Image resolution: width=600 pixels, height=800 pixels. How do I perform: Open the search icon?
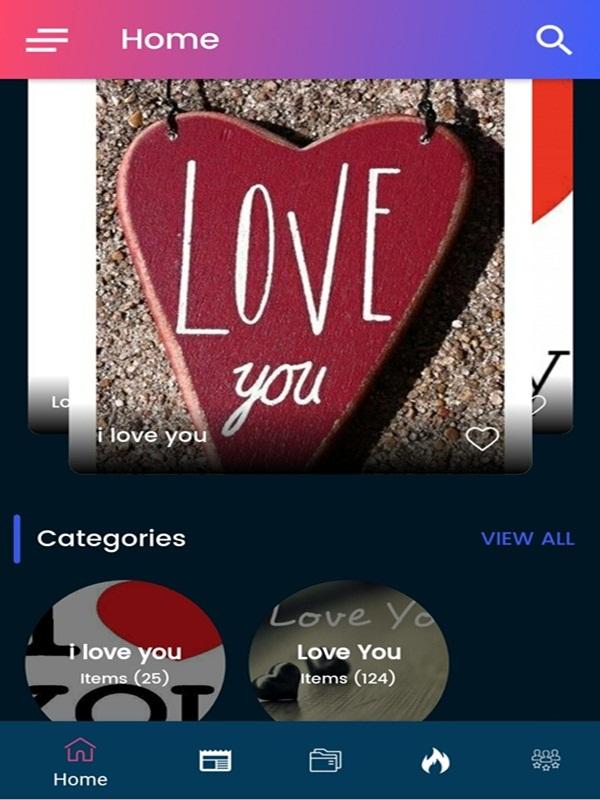tap(553, 39)
